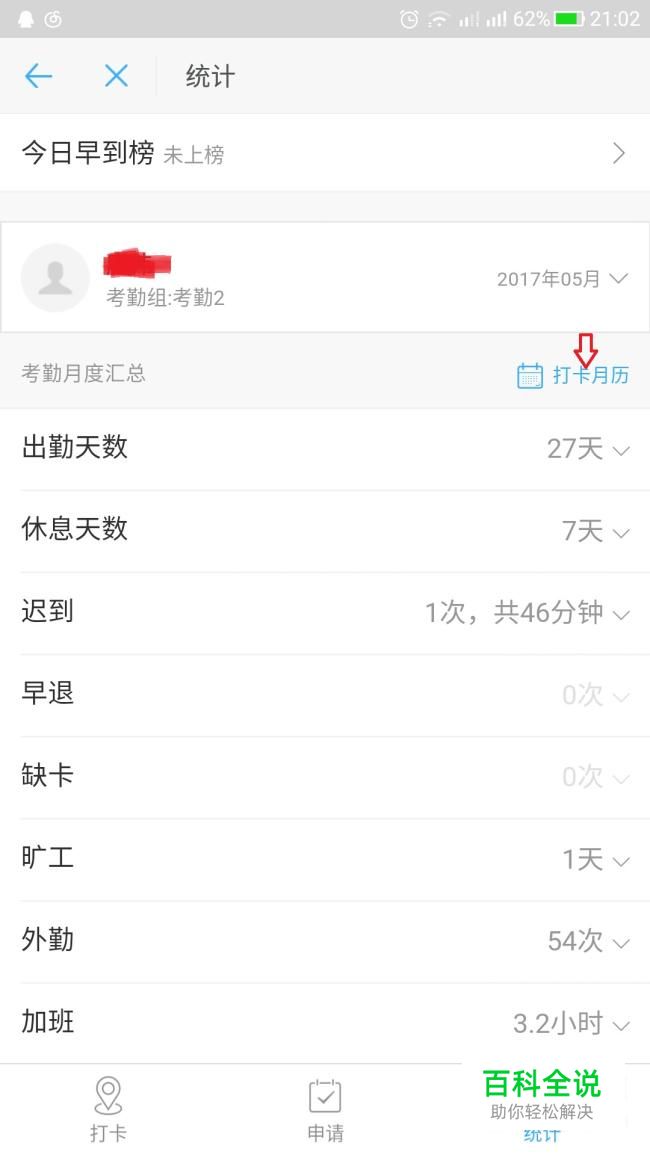Switch to the 申请 tab

(325, 1109)
